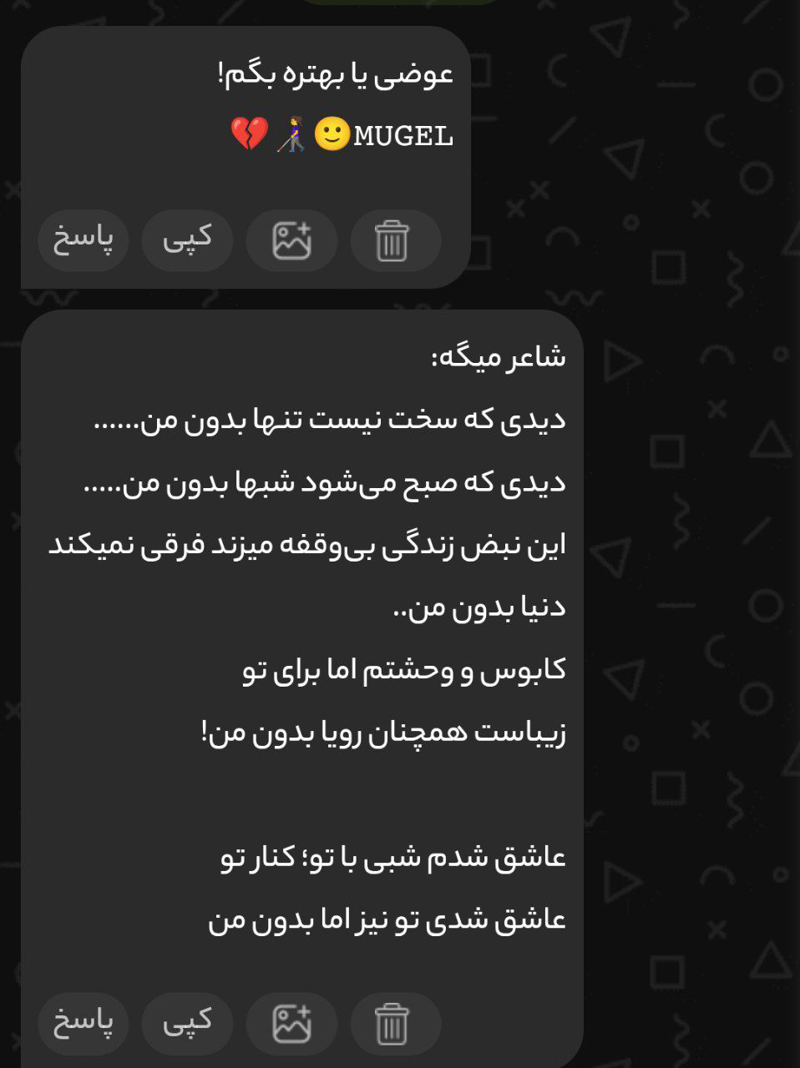Tap the image icon under the MUGEL message
Viewport: 800px width, 1068px height.
[x=291, y=240]
